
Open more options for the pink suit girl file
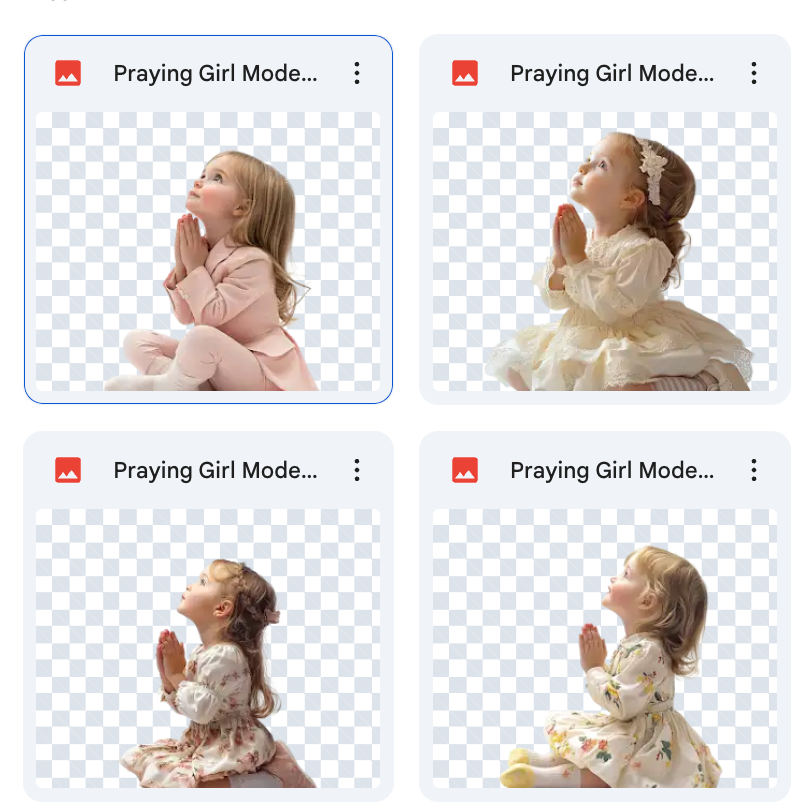point(357,73)
